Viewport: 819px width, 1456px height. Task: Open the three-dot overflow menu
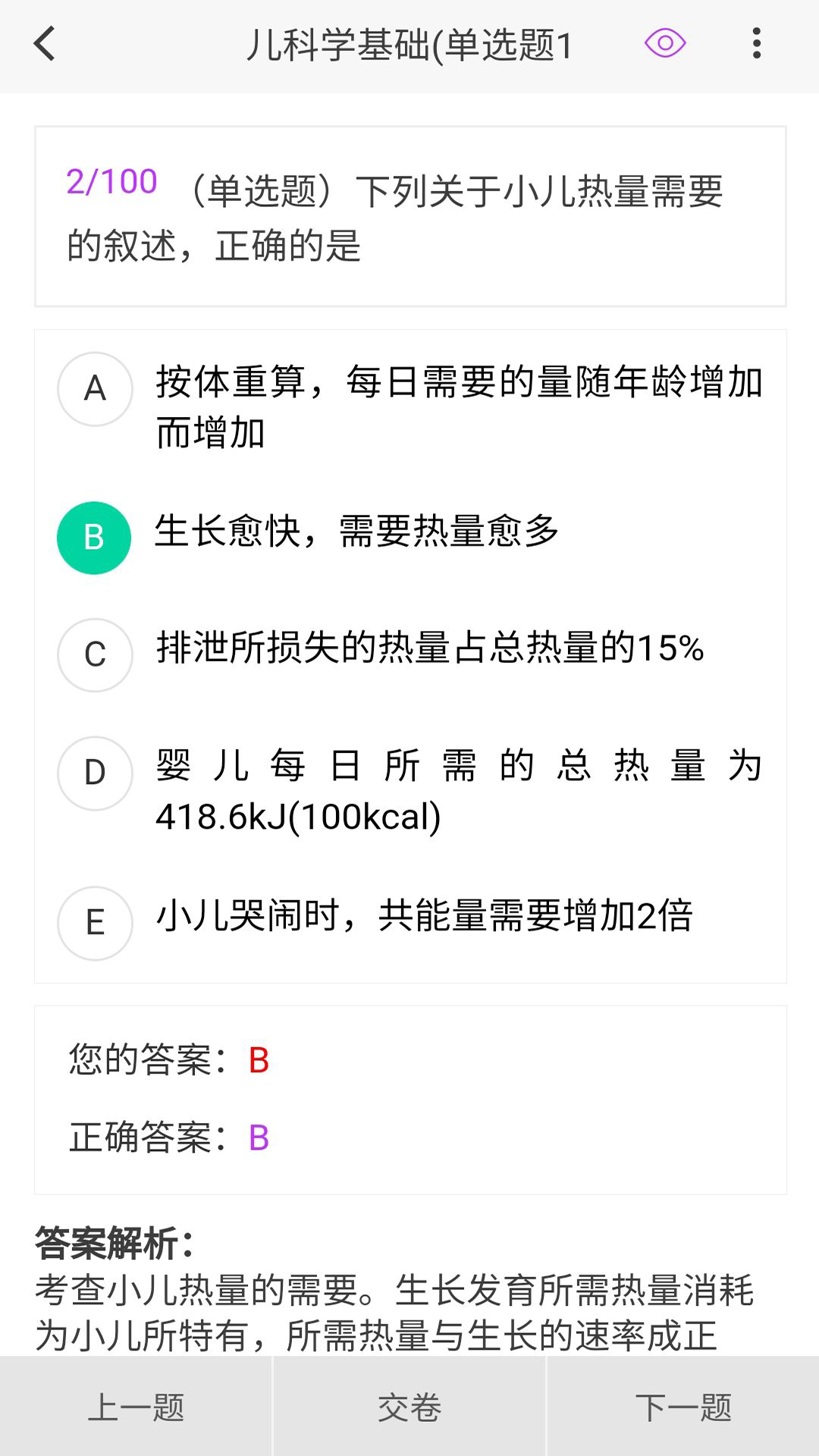[756, 45]
